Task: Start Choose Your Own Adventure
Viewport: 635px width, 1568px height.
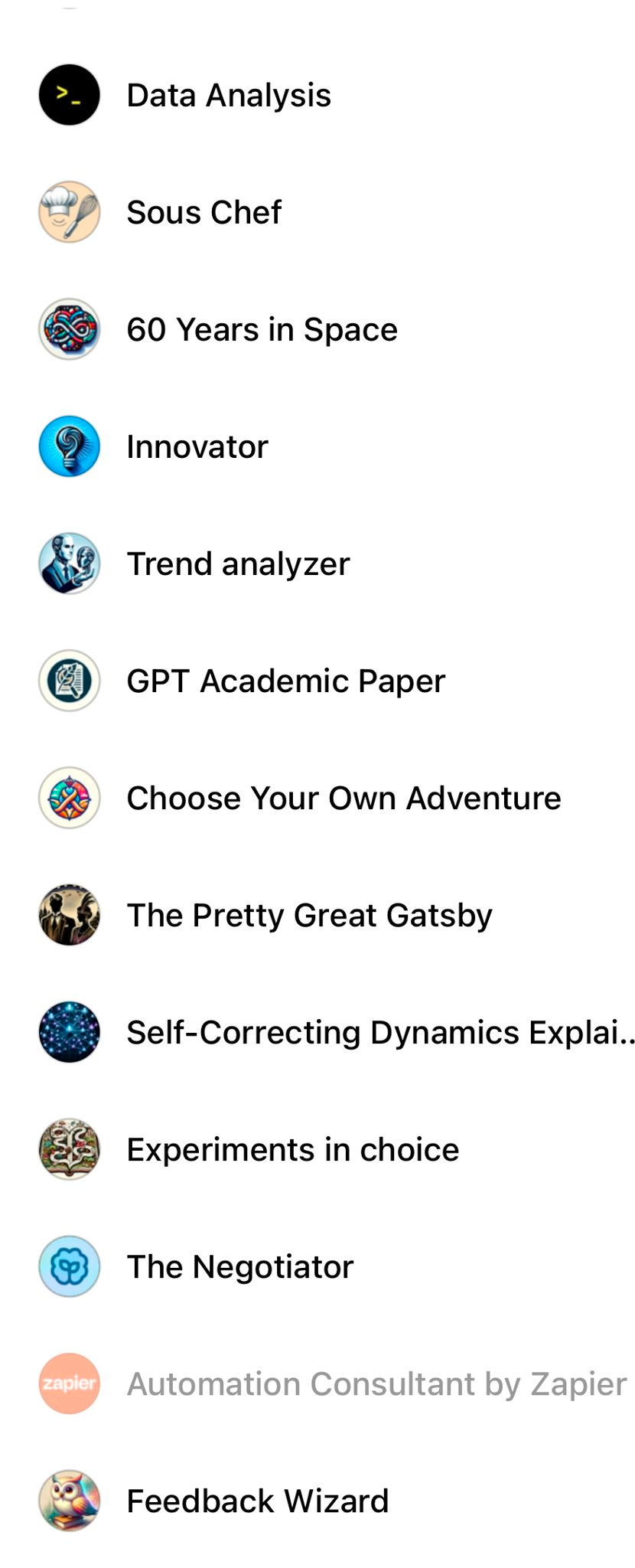Action: [343, 799]
